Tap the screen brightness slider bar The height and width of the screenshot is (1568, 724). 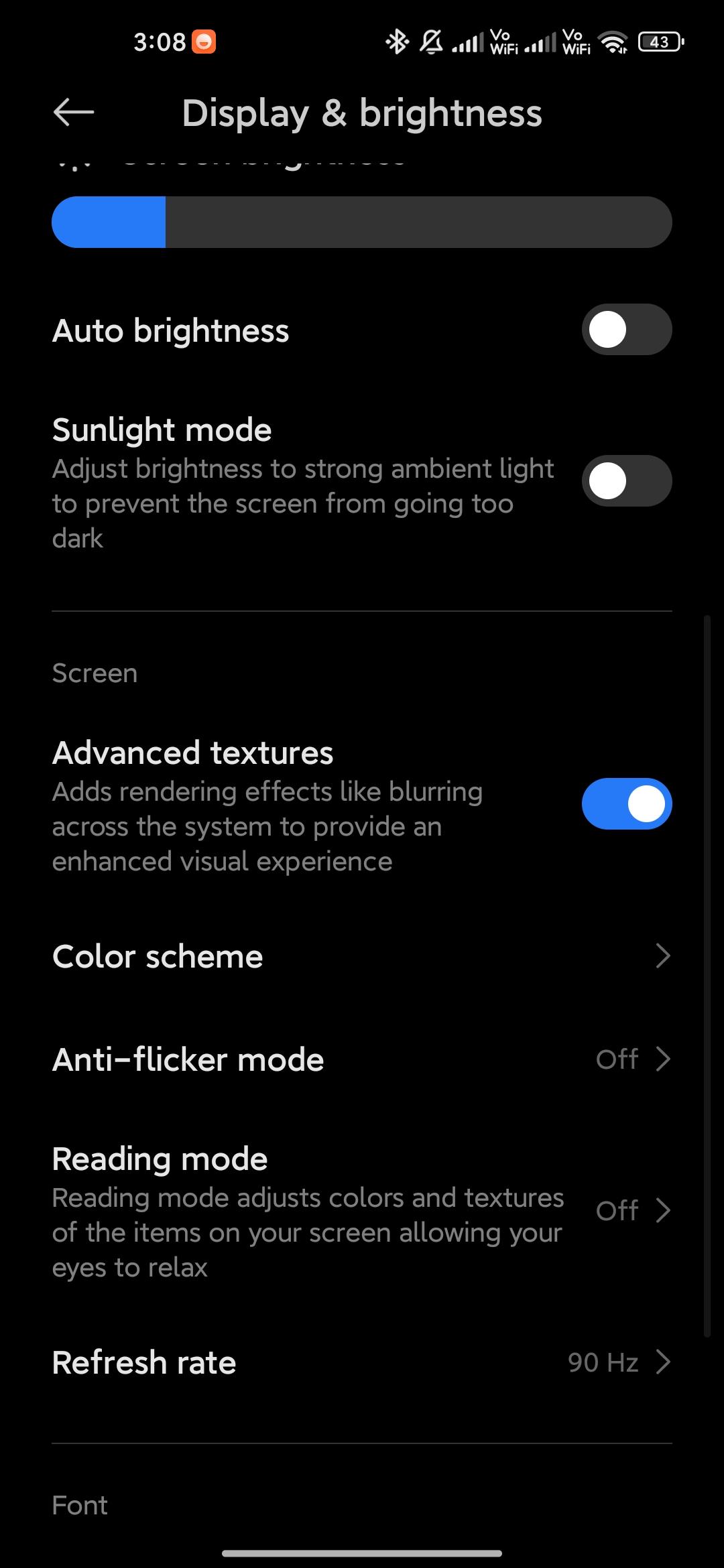pos(362,222)
